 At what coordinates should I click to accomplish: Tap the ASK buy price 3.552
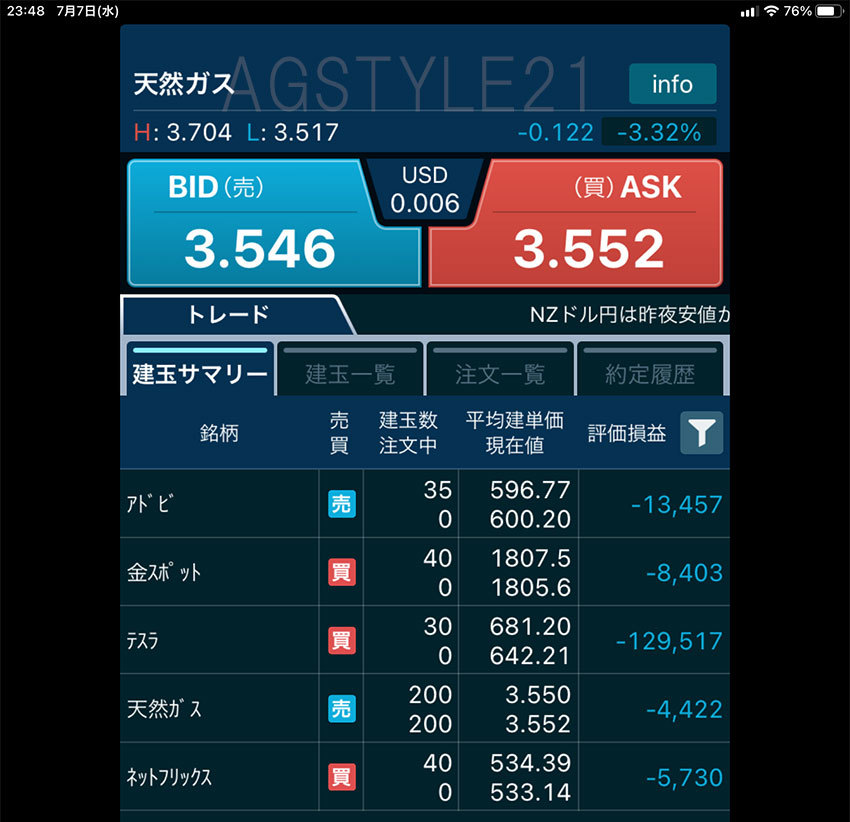[x=575, y=224]
